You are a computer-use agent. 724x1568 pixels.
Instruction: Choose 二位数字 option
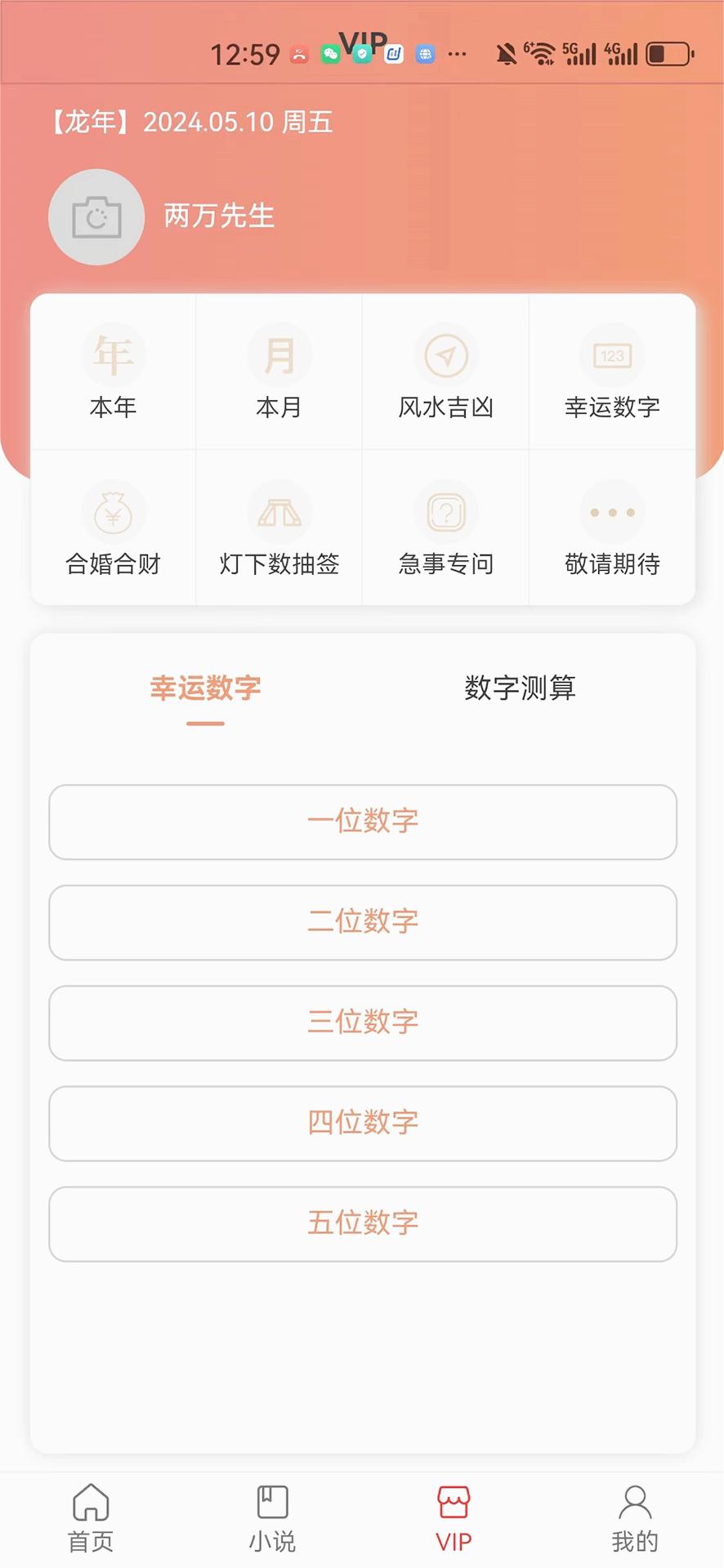pos(363,922)
